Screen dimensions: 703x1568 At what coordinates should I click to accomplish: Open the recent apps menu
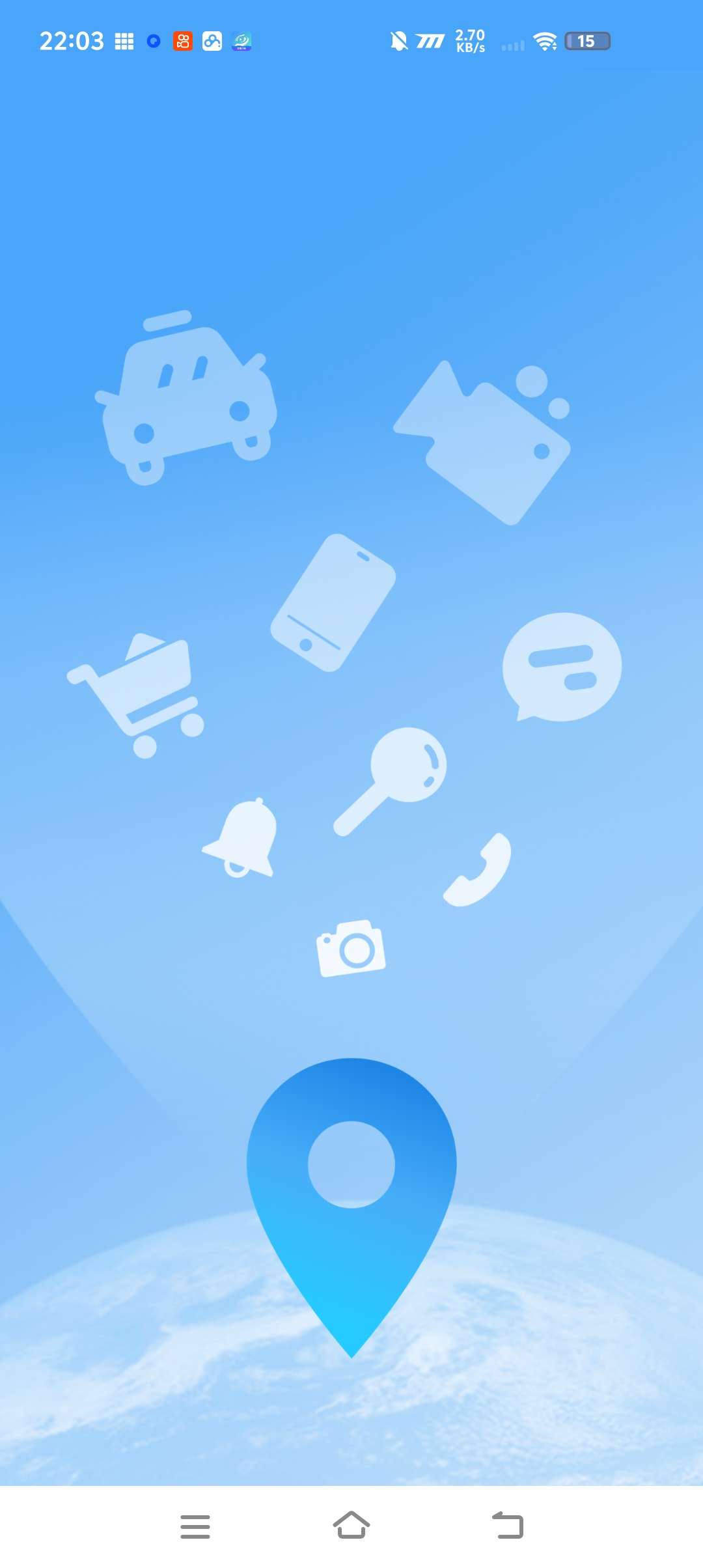click(195, 1526)
